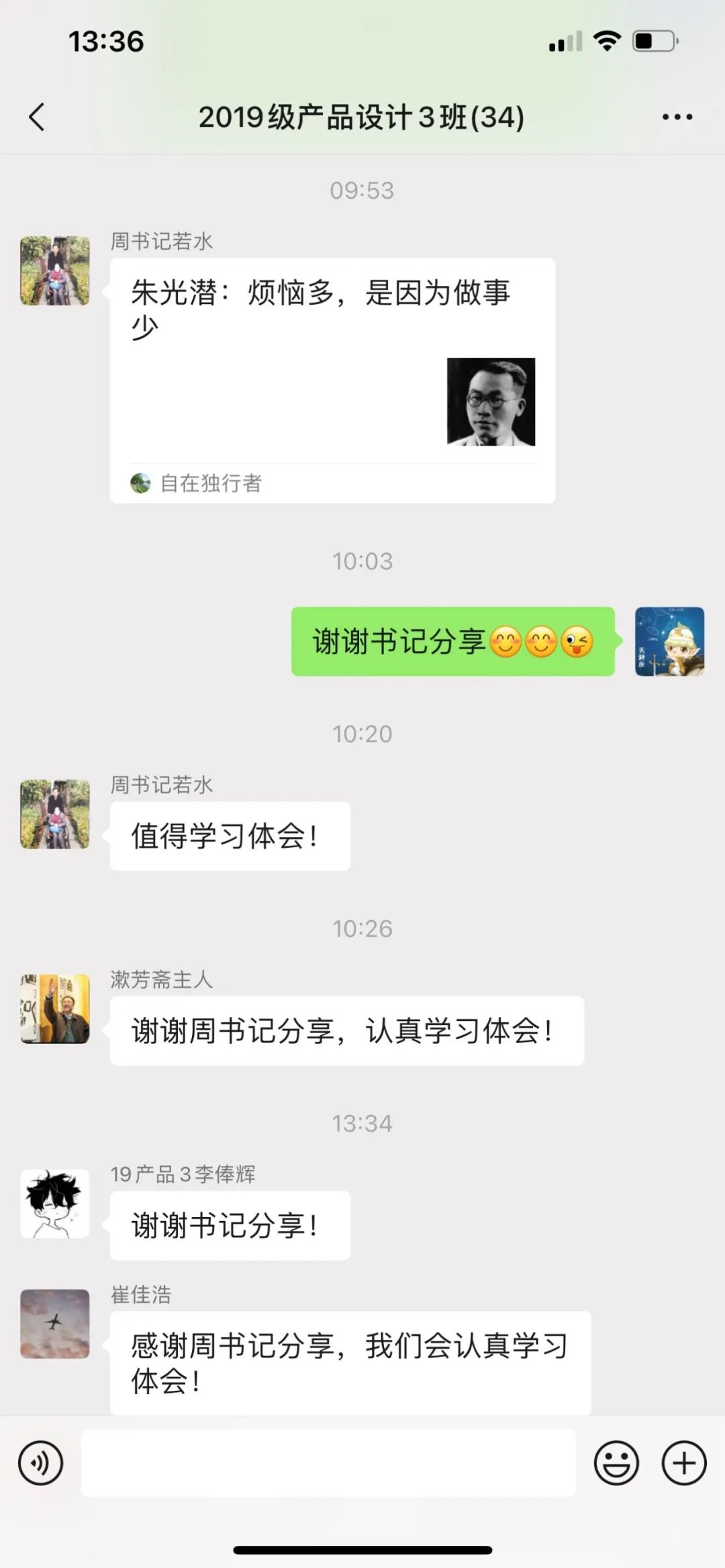Open the emoji picker
Viewport: 725px width, 1568px height.
616,1463
